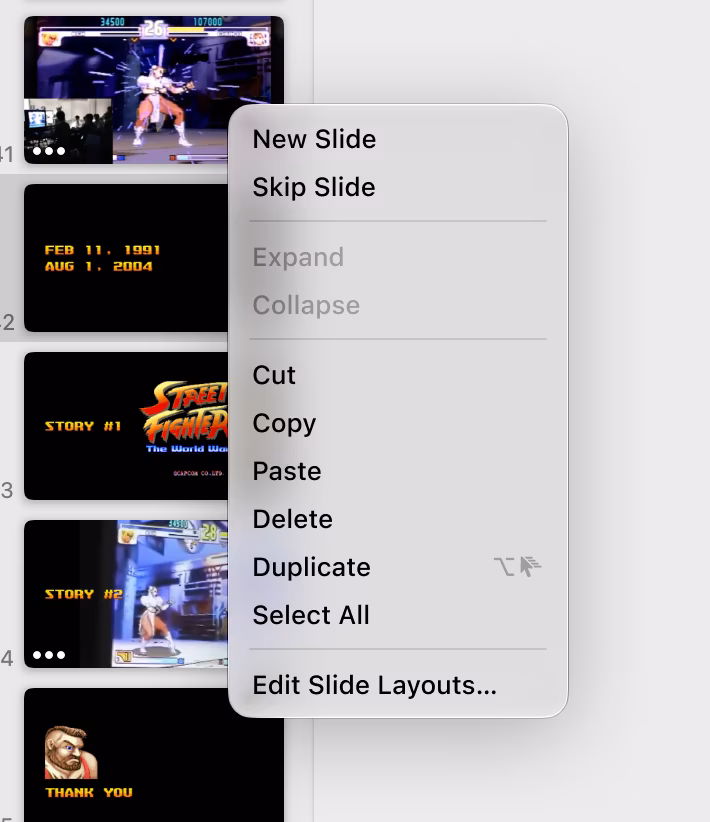Choose New Slide from the context menu
Screen dimensions: 710x822
pyautogui.click(x=398, y=139)
